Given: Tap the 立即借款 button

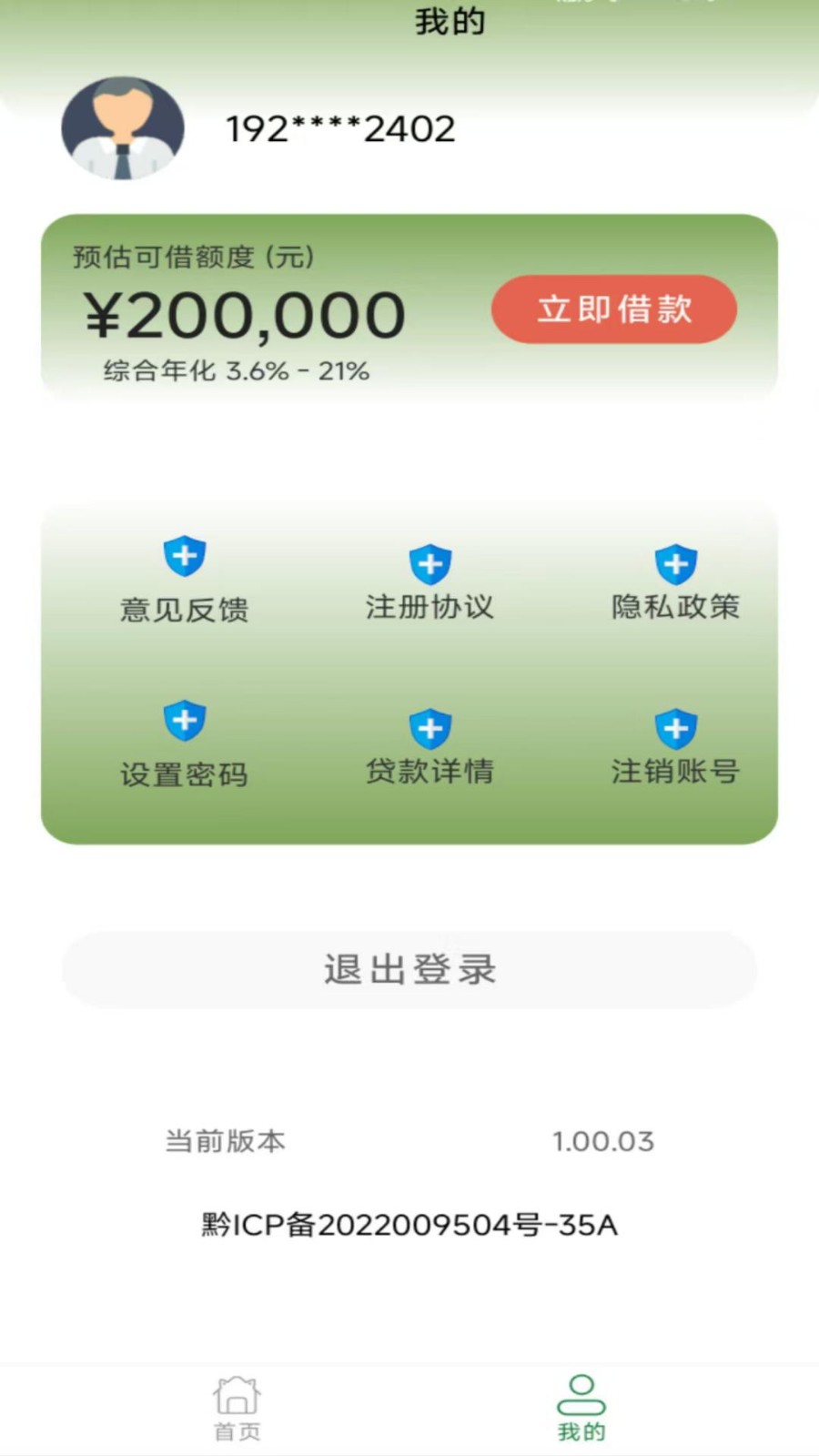Looking at the screenshot, I should 614,309.
